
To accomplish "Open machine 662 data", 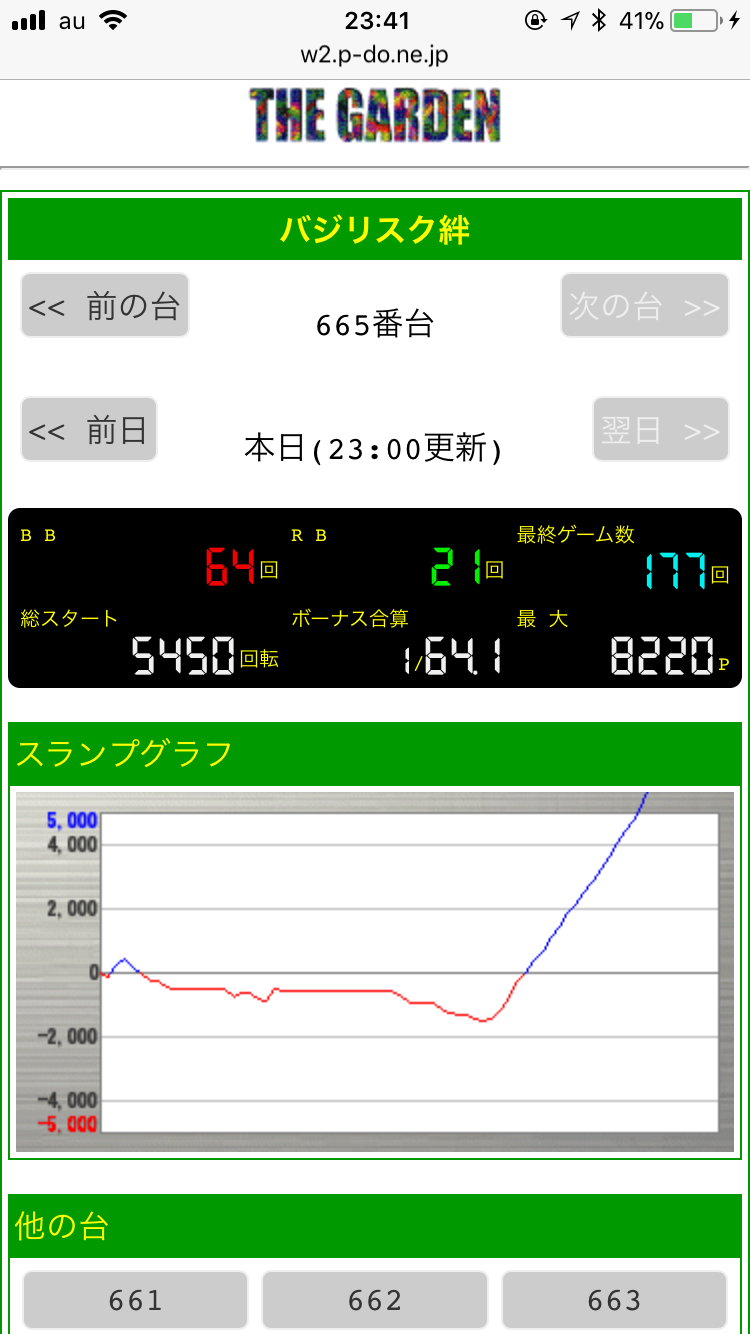I will tap(375, 1300).
